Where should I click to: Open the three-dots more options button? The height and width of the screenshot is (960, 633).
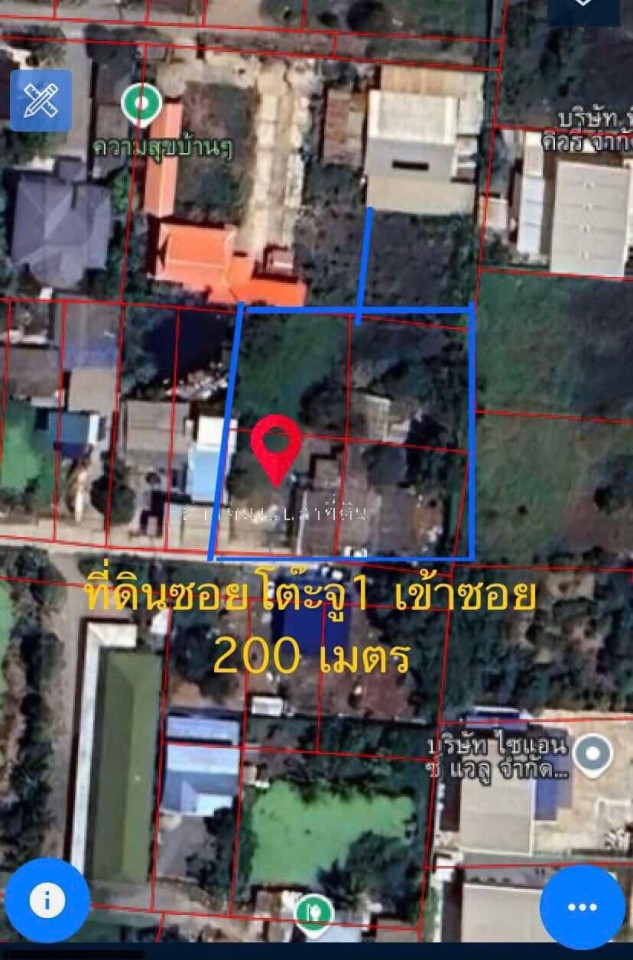[x=582, y=907]
